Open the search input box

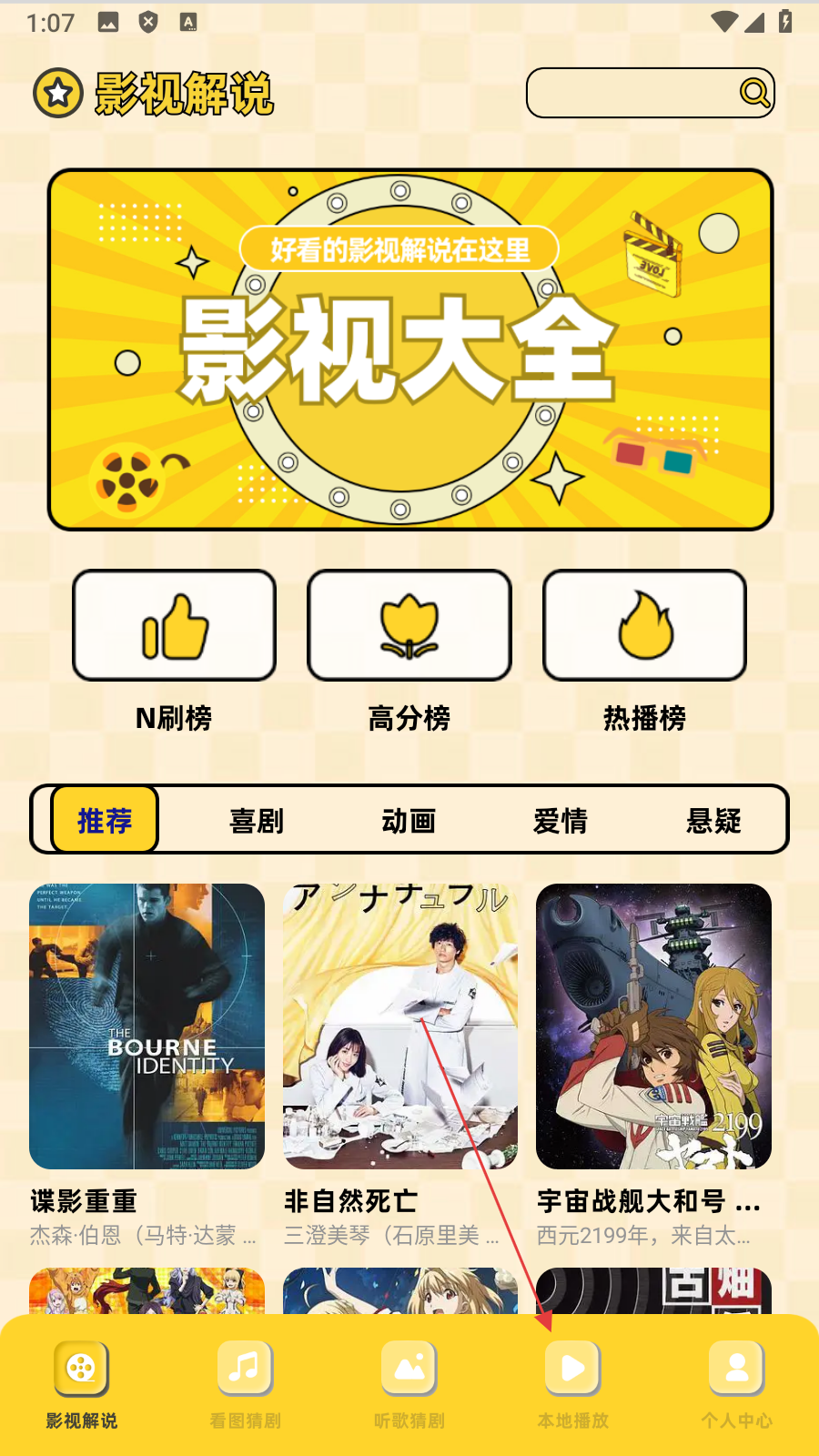[632, 93]
